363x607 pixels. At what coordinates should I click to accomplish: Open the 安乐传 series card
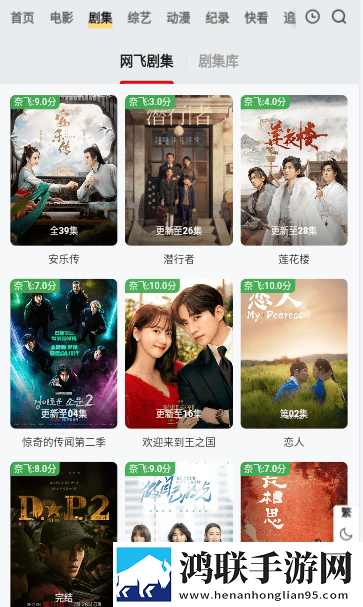[x=64, y=180]
